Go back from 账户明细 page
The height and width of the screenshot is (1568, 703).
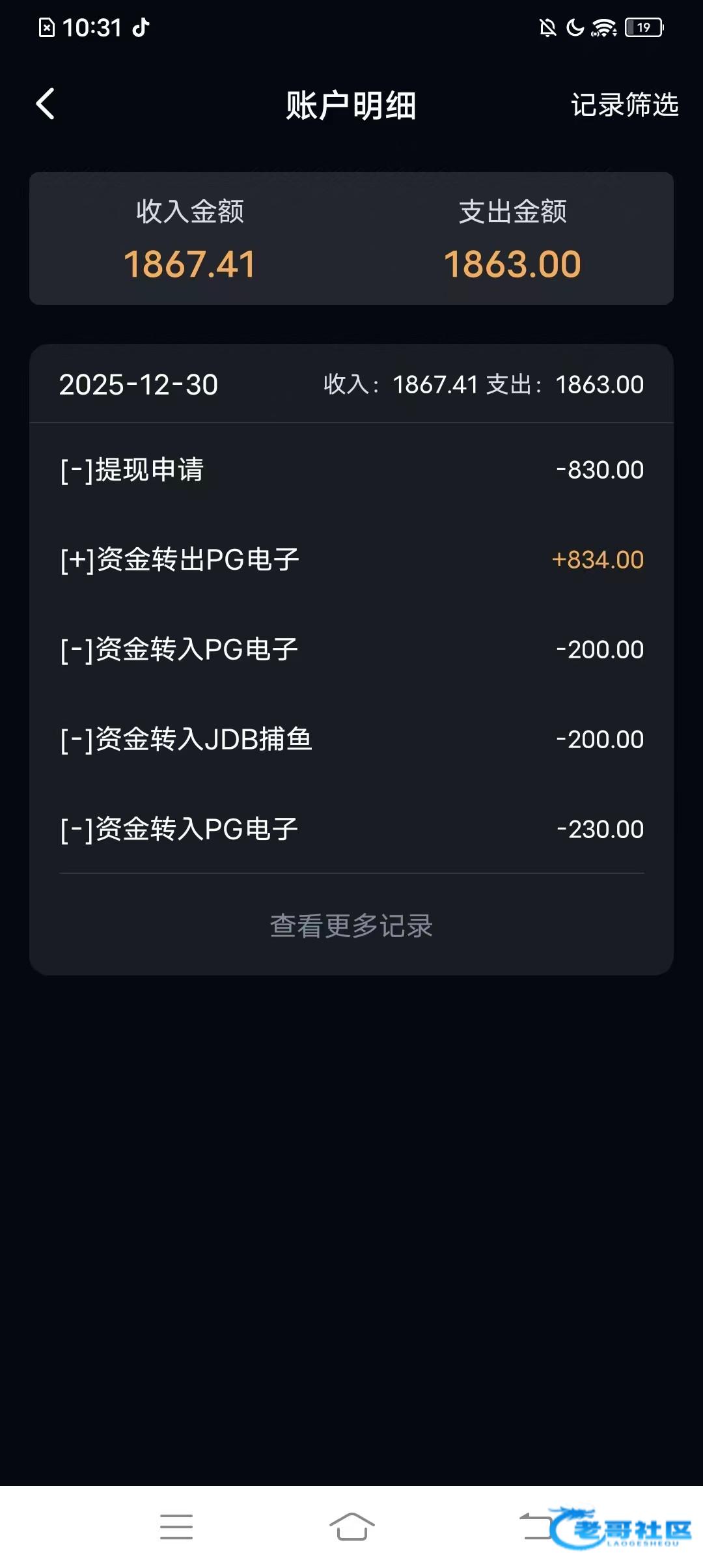(46, 104)
